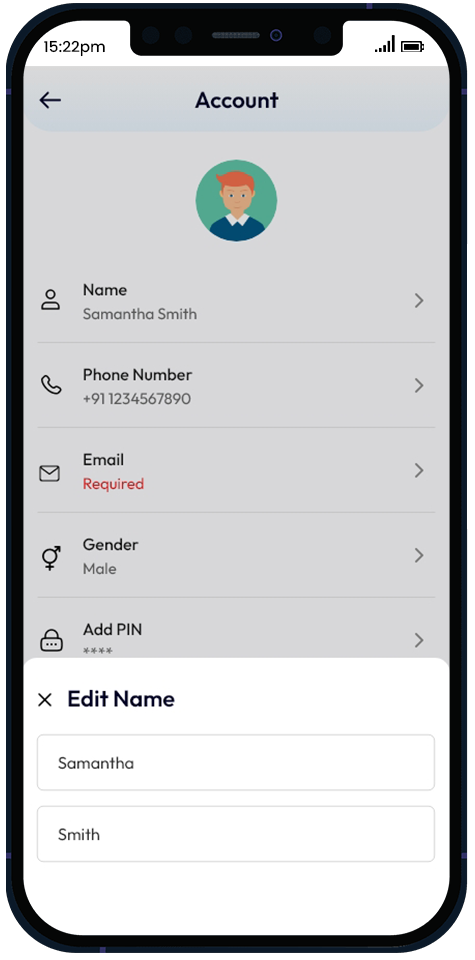Open the Gender setting row
The height and width of the screenshot is (960, 475).
(x=236, y=555)
